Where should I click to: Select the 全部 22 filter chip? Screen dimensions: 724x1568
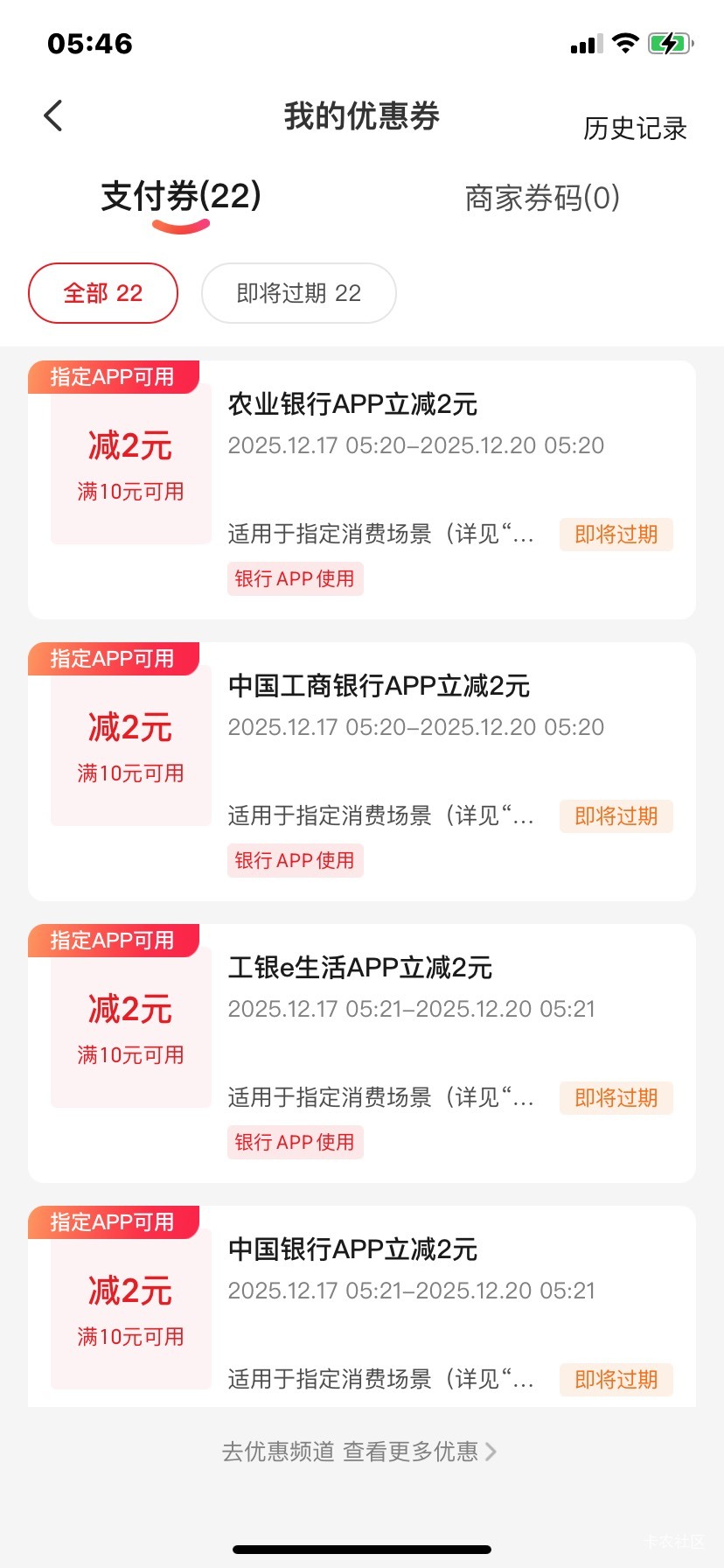[103, 293]
